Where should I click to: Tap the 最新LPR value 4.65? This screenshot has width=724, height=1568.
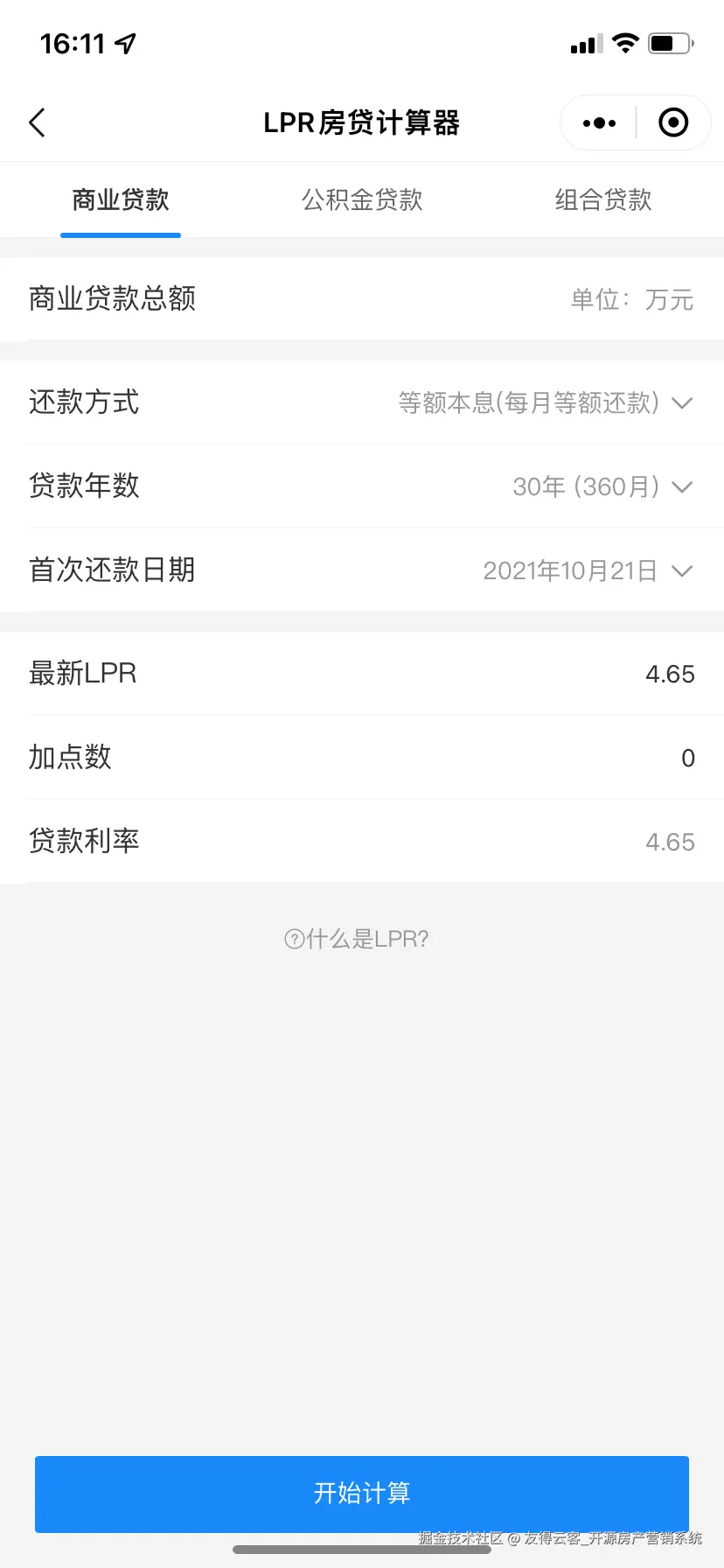[x=670, y=674]
